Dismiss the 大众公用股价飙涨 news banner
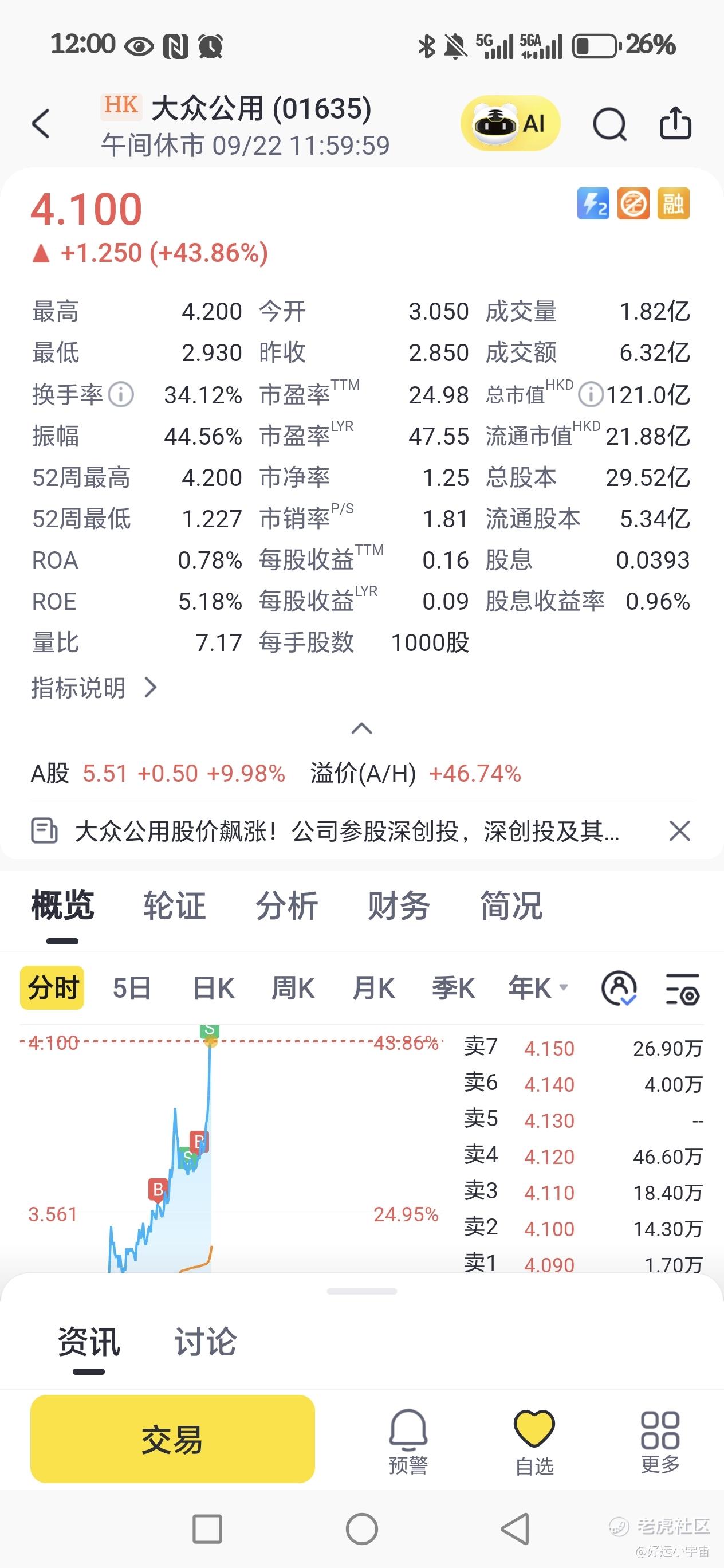724x1568 pixels. point(679,831)
